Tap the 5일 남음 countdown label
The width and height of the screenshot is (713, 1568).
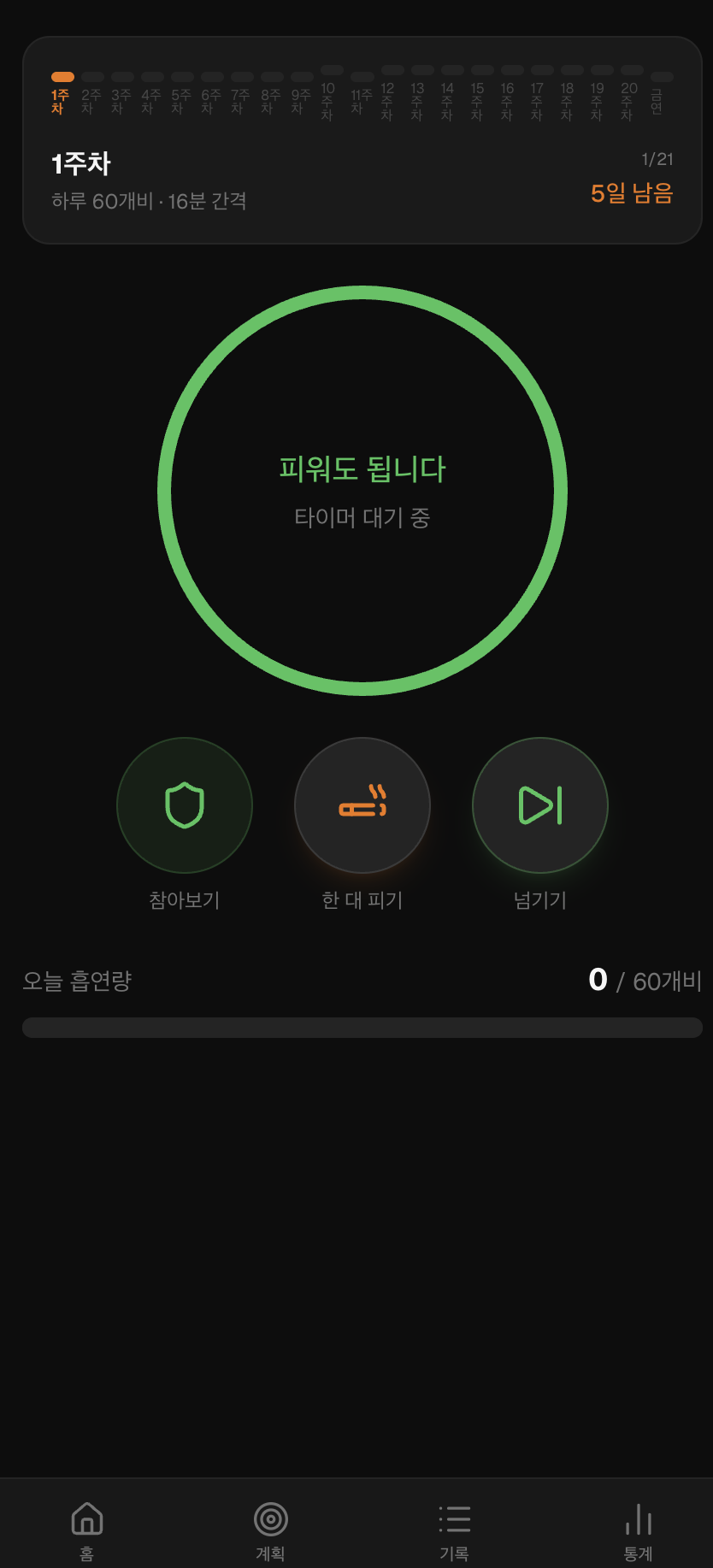(629, 193)
